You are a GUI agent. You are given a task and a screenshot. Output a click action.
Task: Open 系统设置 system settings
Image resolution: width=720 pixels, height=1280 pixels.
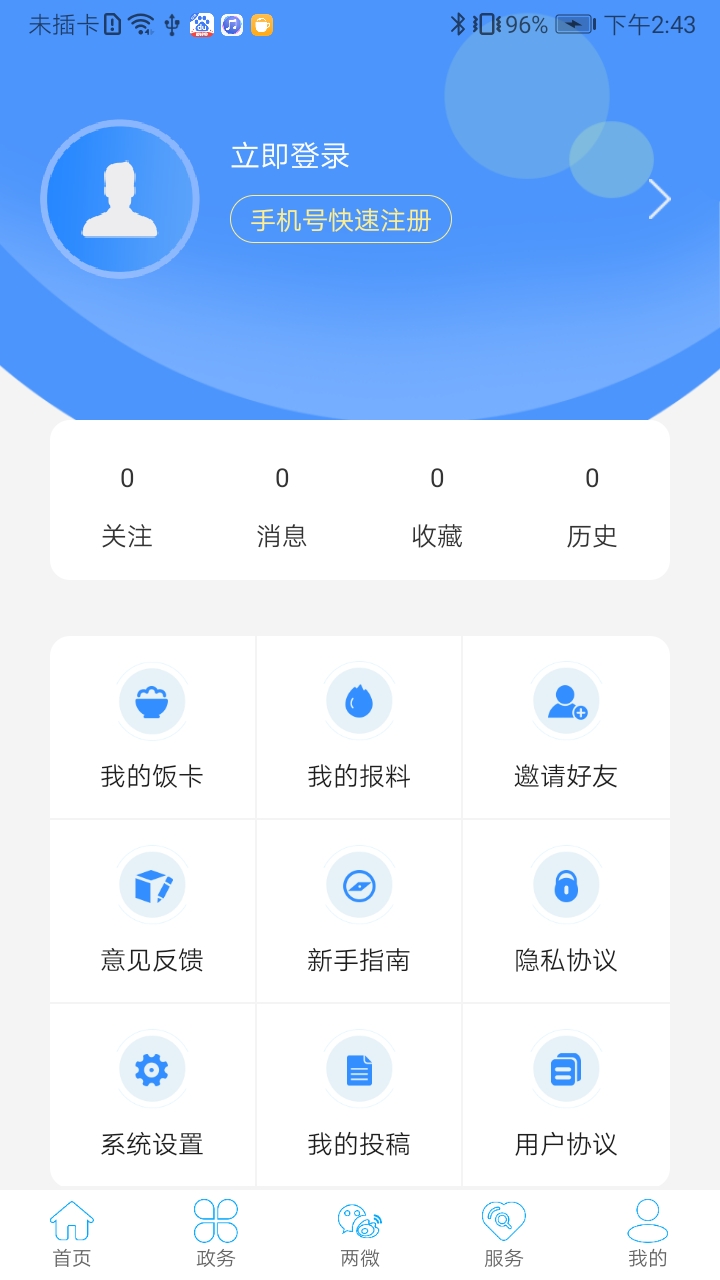point(152,1094)
